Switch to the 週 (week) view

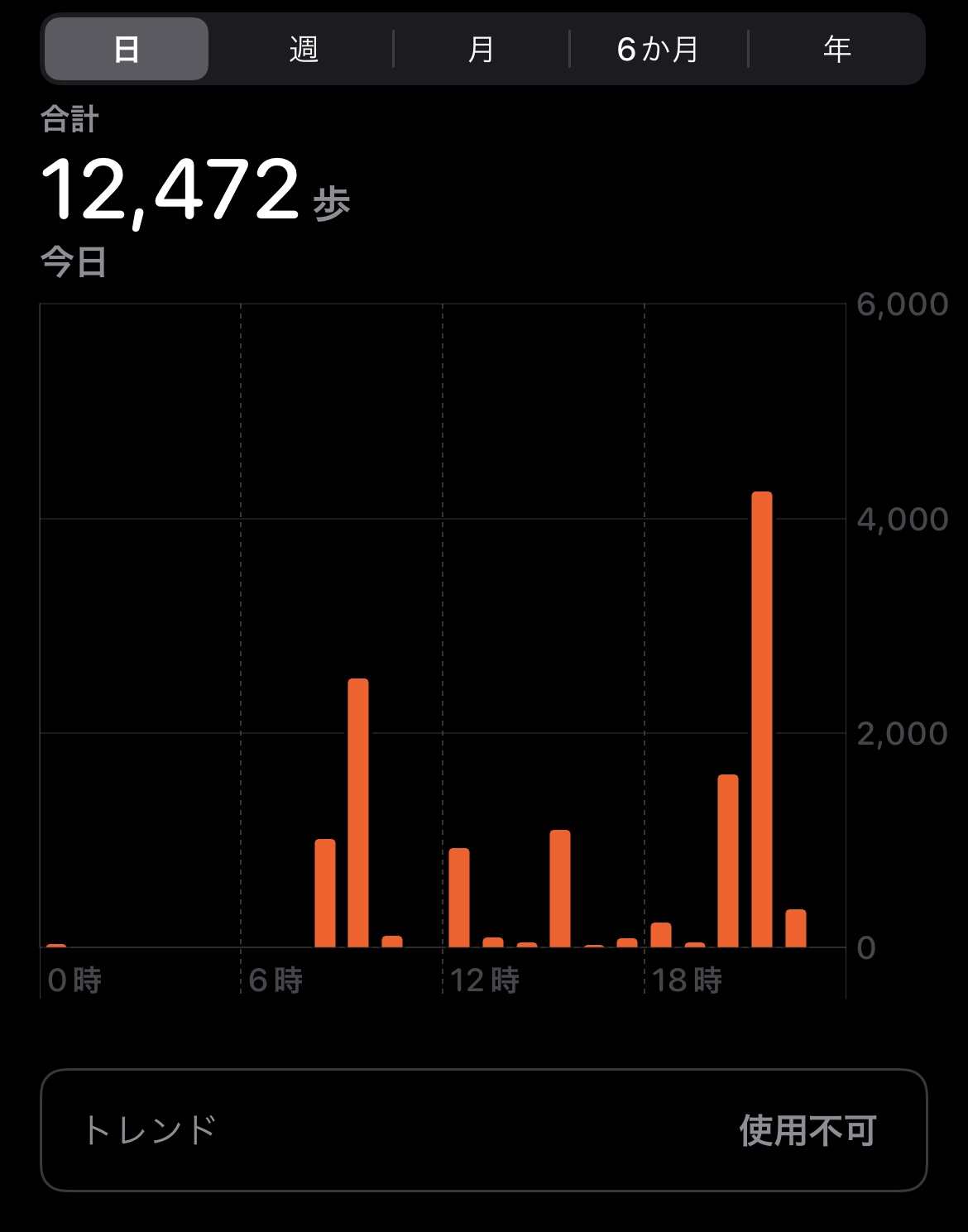[304, 50]
